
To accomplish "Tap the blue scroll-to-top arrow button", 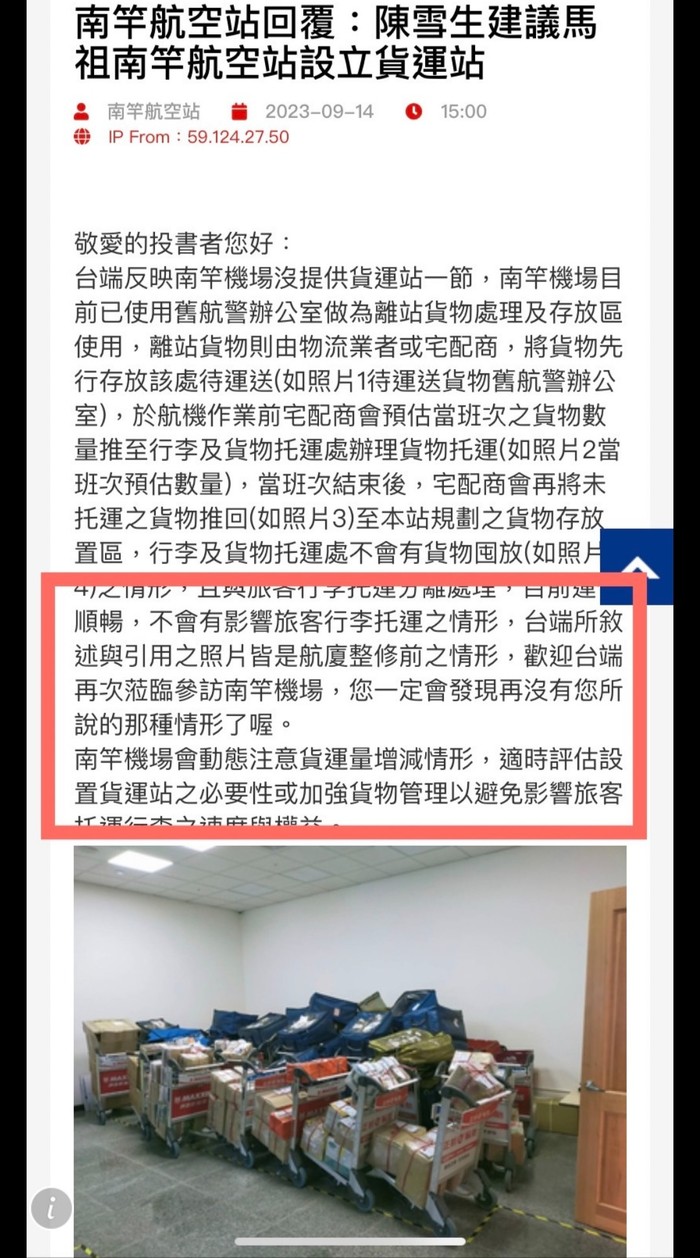I will coord(638,567).
